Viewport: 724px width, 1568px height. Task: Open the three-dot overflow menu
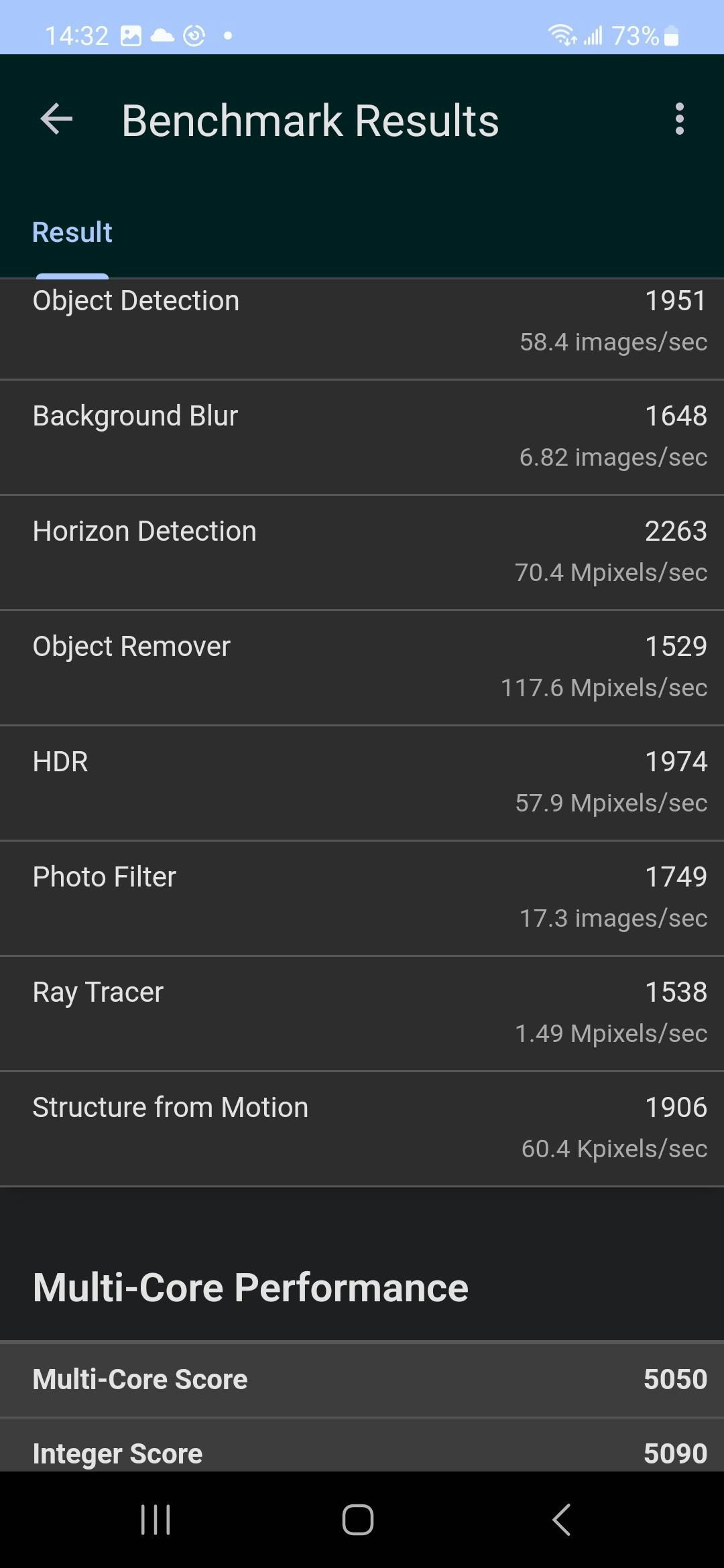coord(680,119)
